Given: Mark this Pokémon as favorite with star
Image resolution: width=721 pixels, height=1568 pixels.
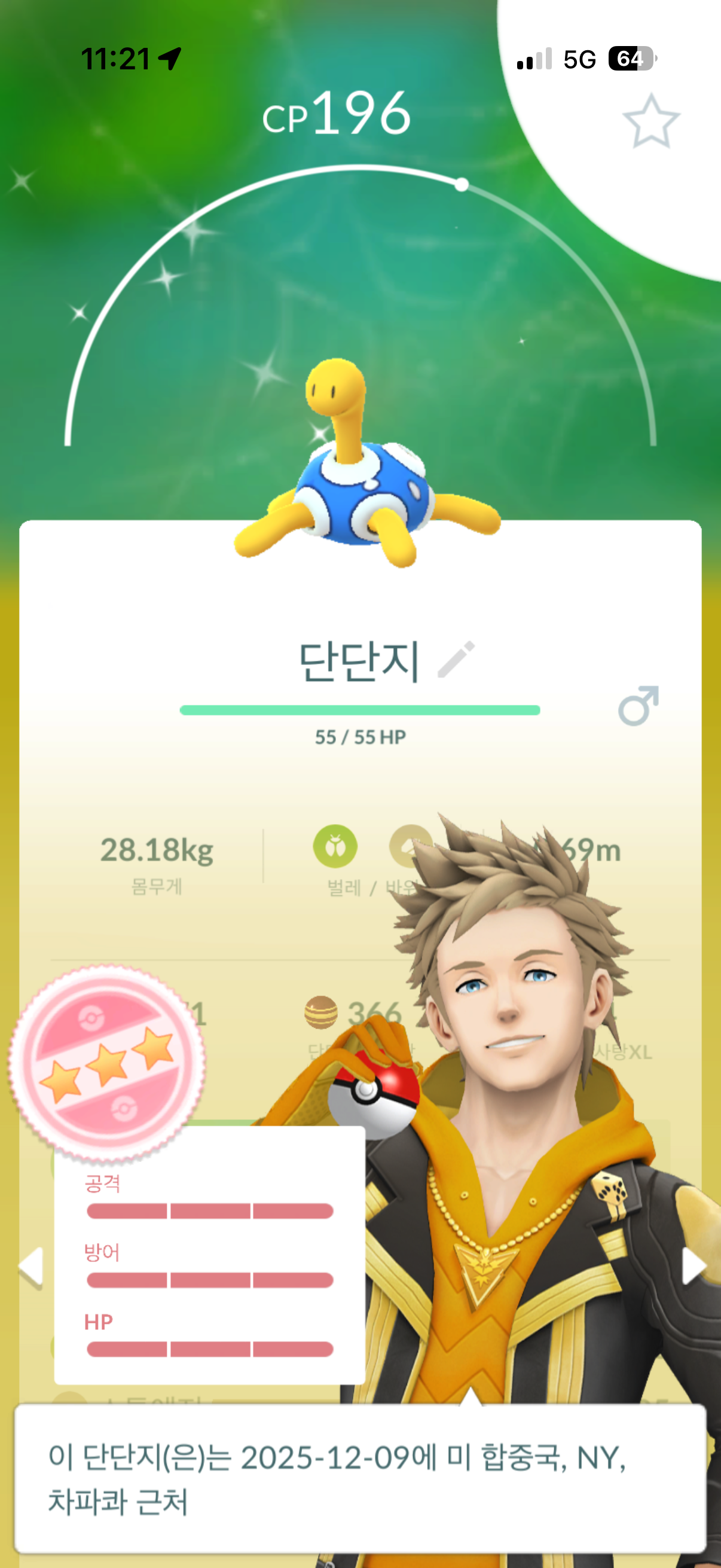Looking at the screenshot, I should (650, 123).
